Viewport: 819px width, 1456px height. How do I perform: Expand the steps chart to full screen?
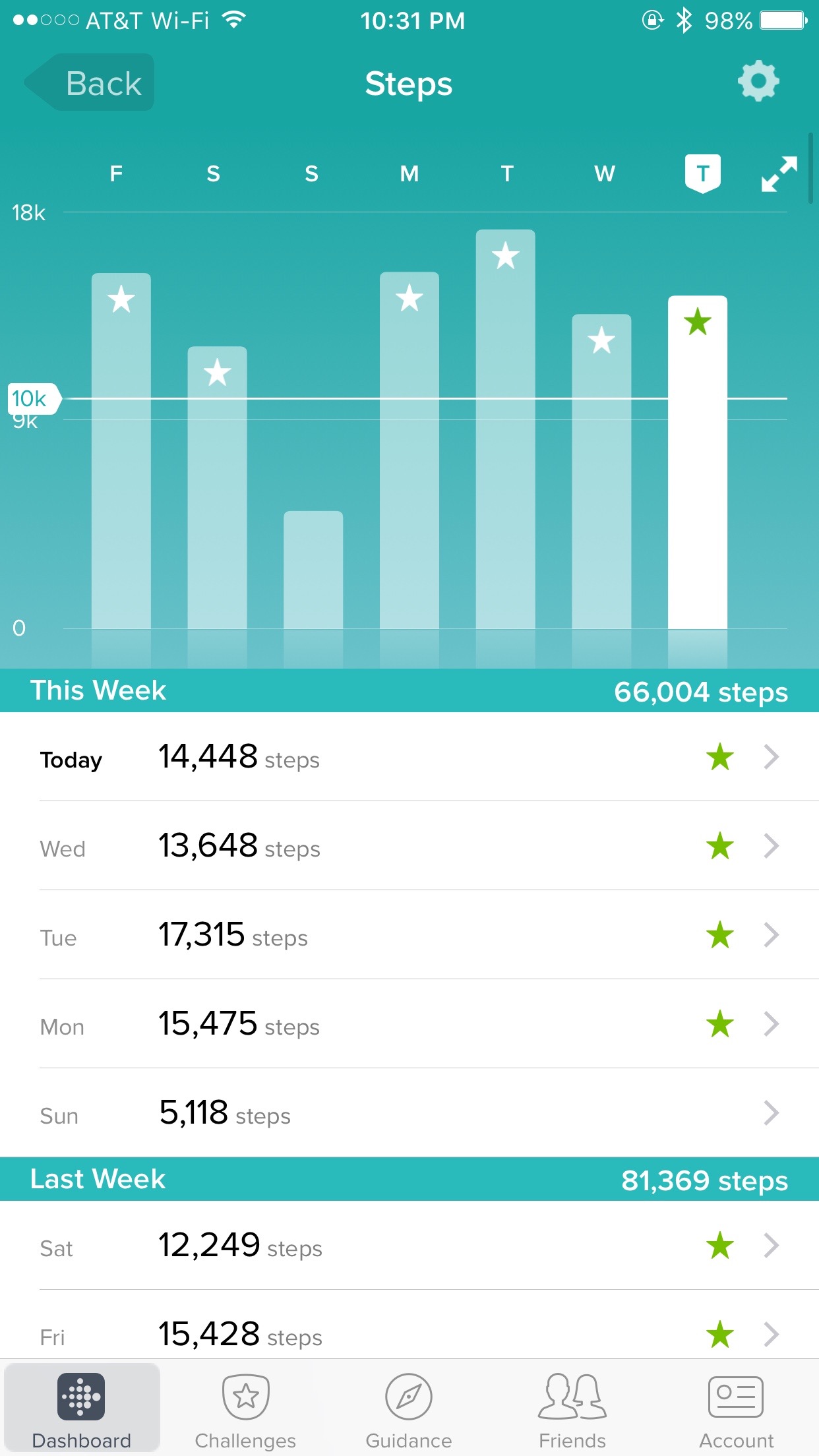coord(779,174)
